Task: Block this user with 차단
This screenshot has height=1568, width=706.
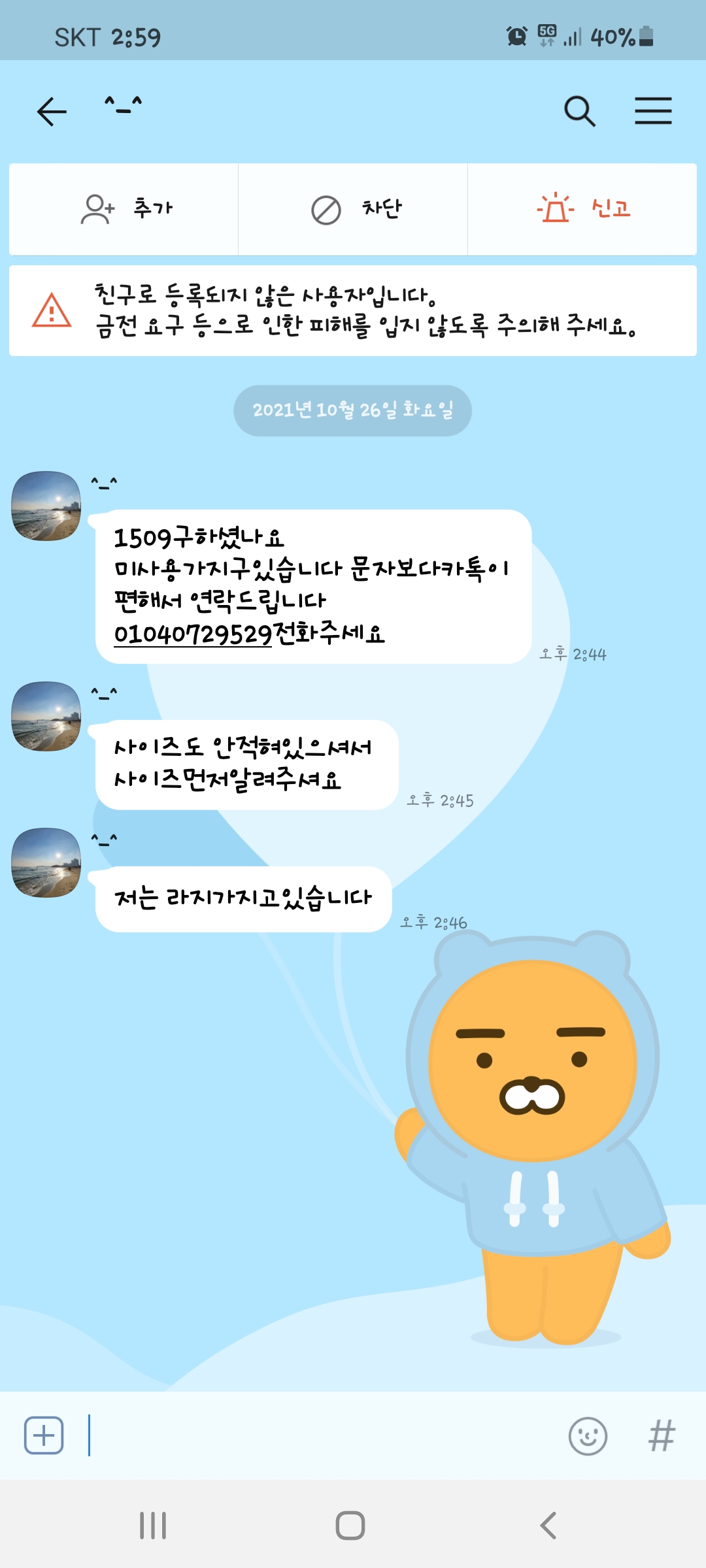Action: pos(353,210)
